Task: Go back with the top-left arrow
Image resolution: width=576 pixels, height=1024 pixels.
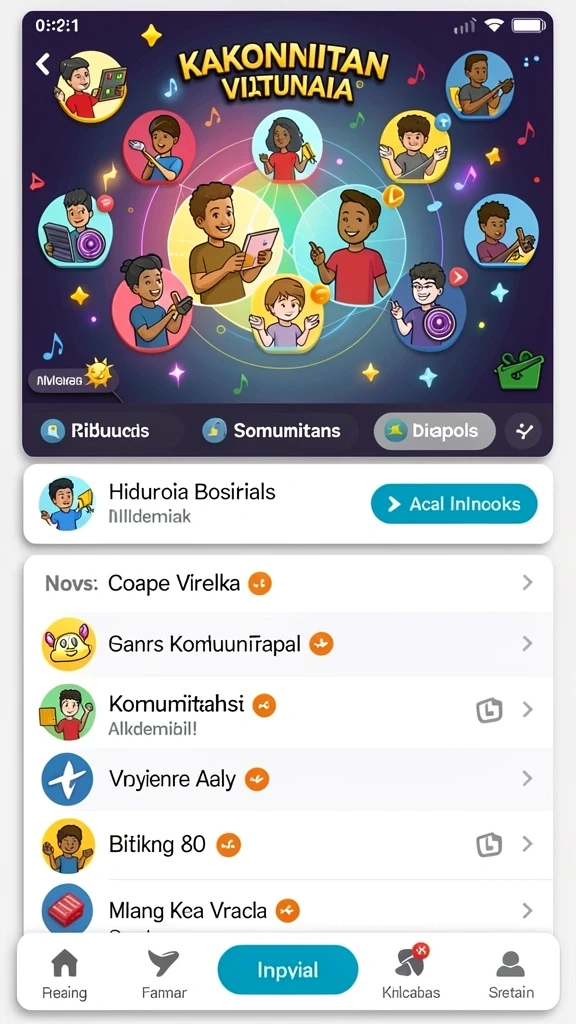Action: 42,63
